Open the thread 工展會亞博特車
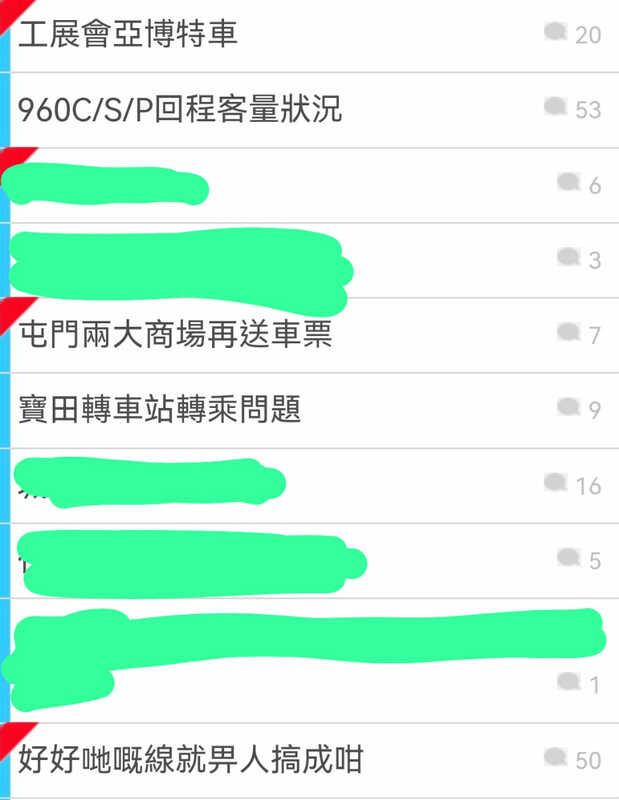 click(x=128, y=36)
